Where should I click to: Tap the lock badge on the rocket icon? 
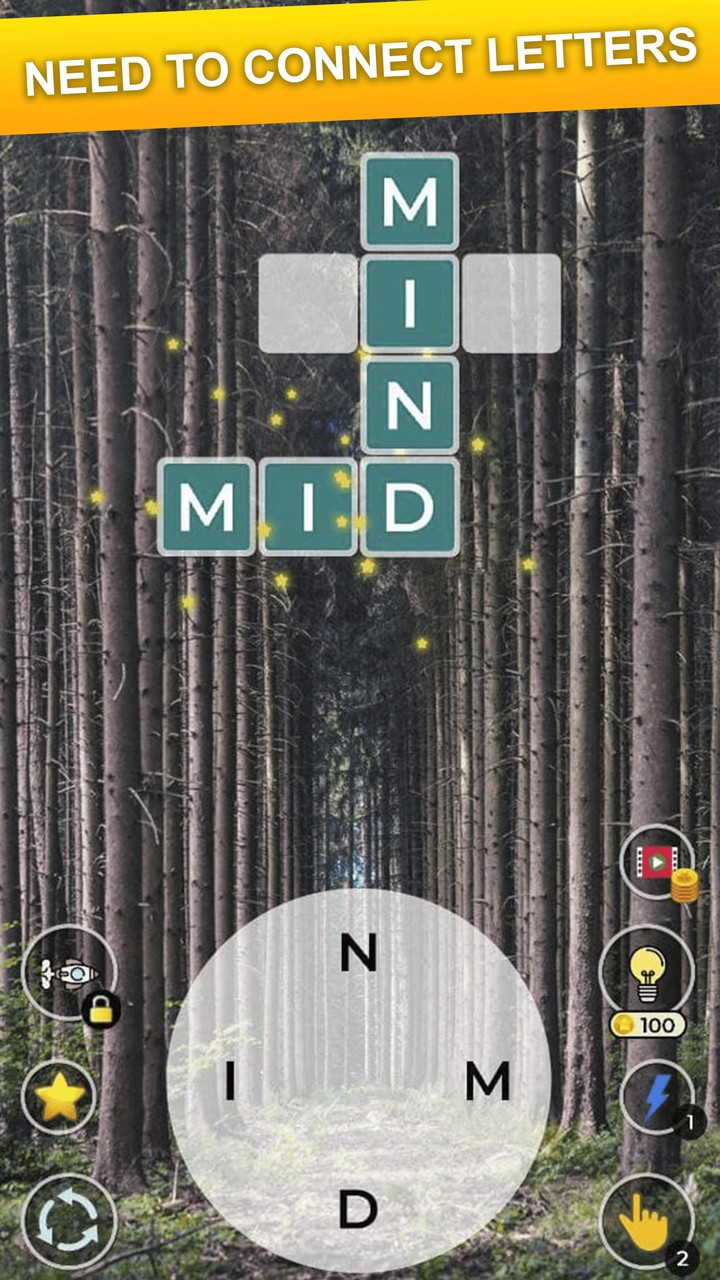tap(102, 1008)
